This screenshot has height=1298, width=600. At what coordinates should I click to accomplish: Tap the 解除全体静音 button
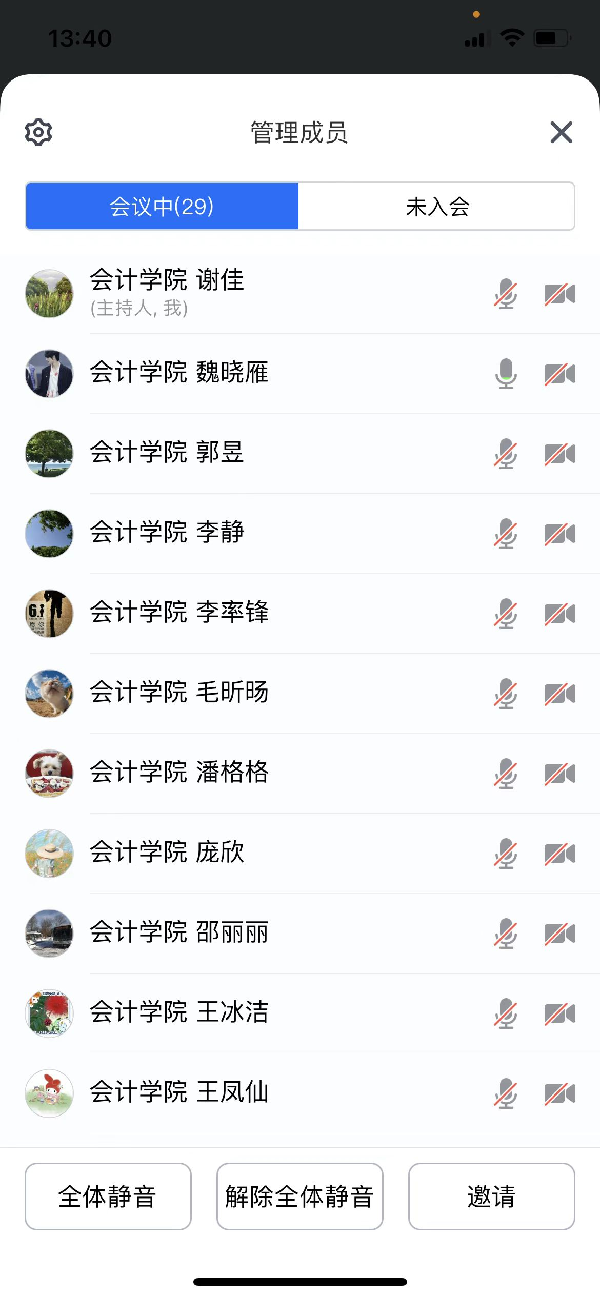(x=300, y=1196)
